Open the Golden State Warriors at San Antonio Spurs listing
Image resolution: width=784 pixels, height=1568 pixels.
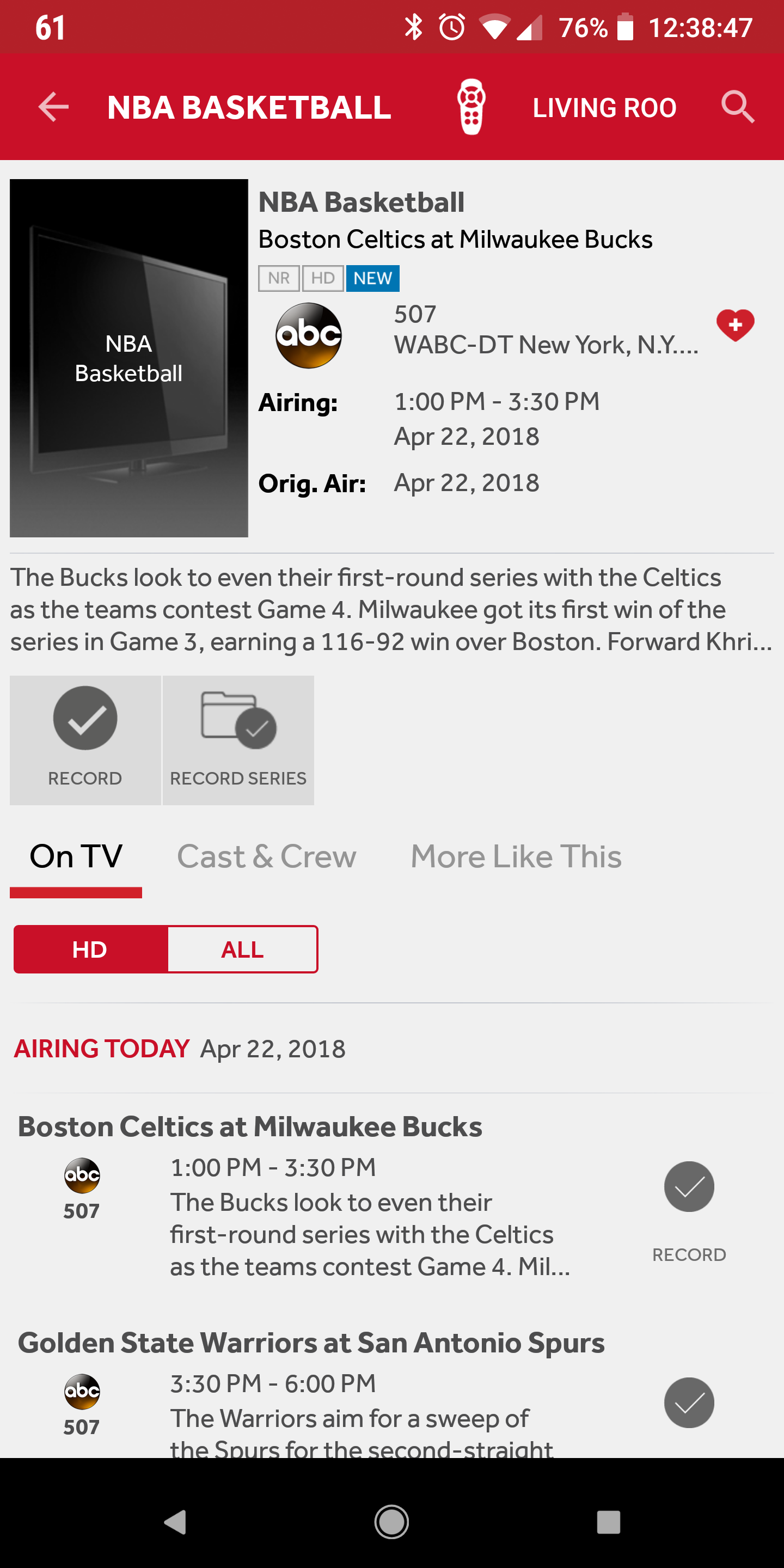coord(311,1342)
